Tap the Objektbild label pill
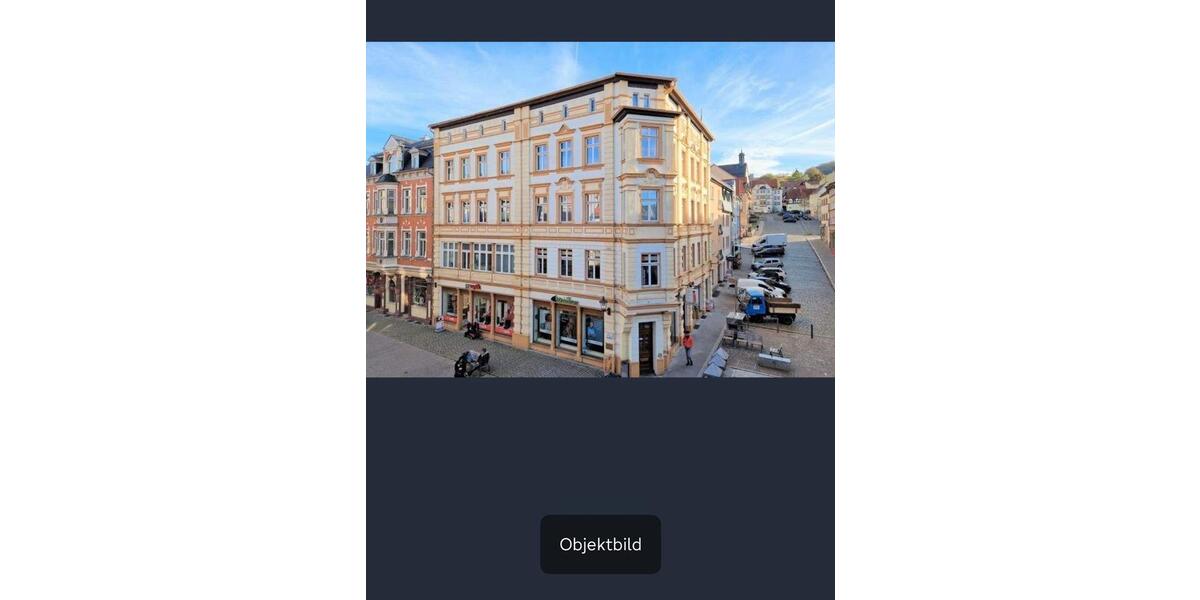Screen dimensions: 1200x600 [600, 544]
